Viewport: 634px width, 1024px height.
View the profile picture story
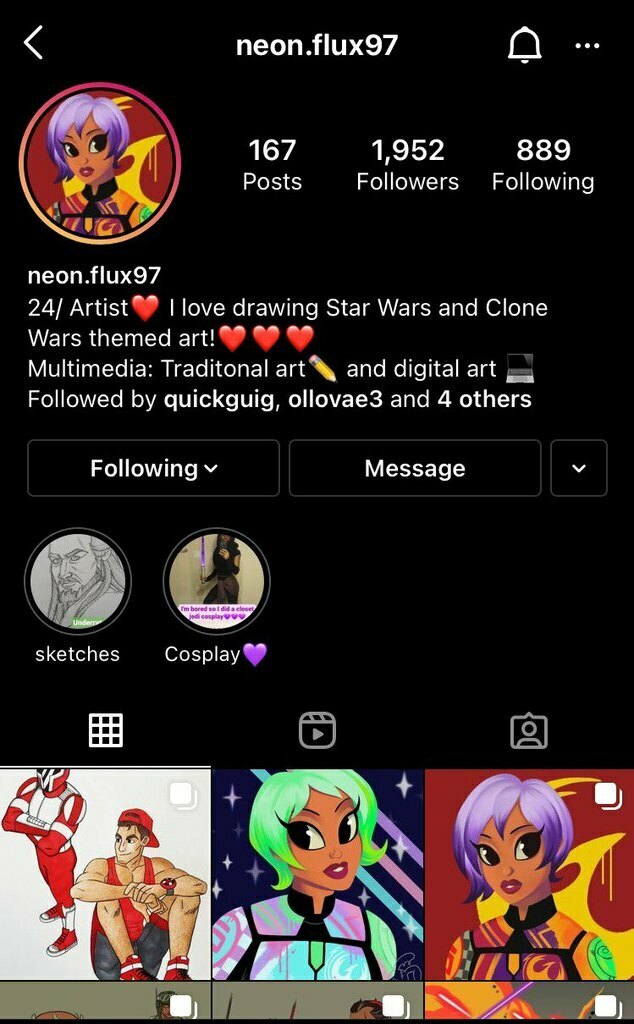coord(100,164)
